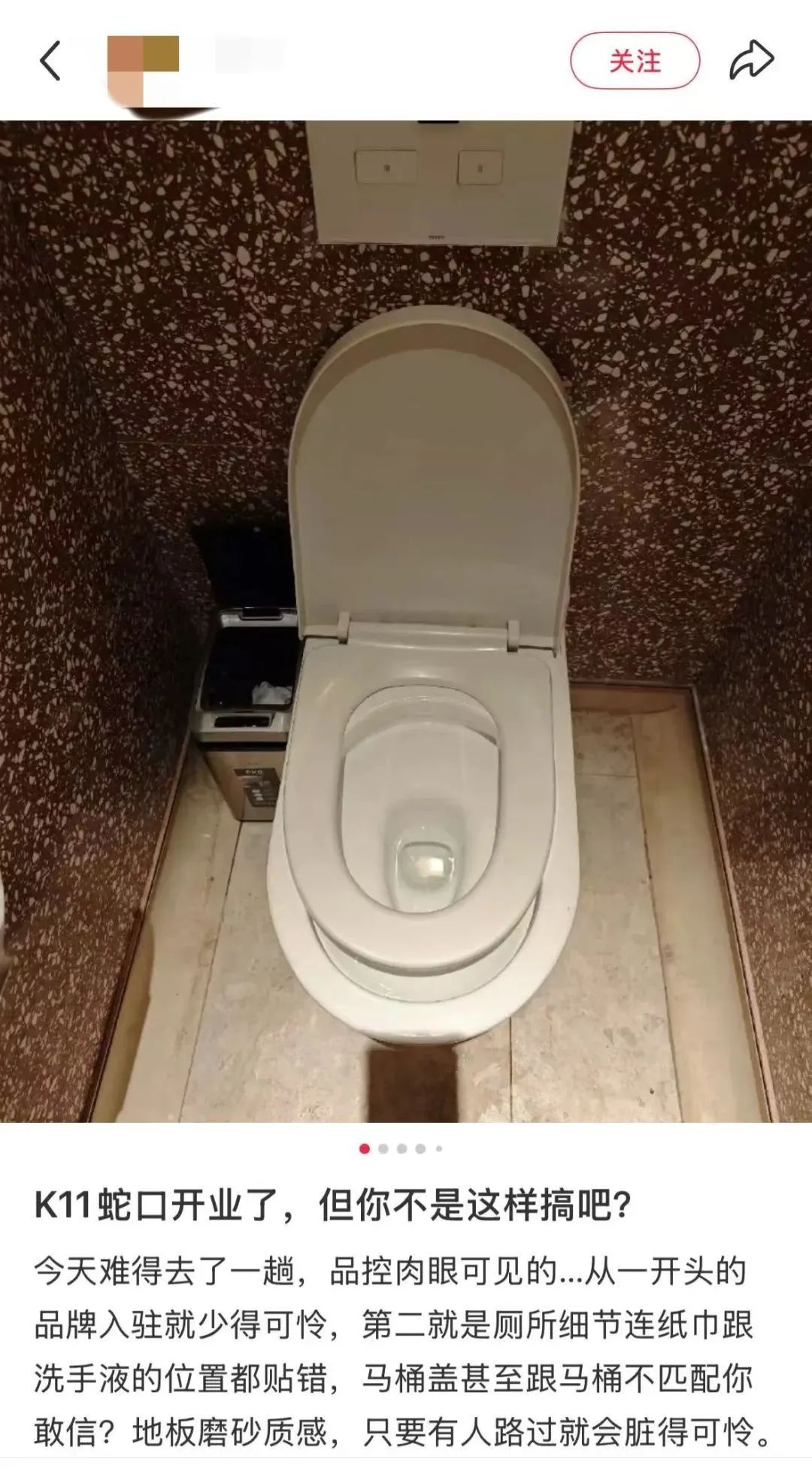Open the author's blurred profile avatar

(x=143, y=69)
